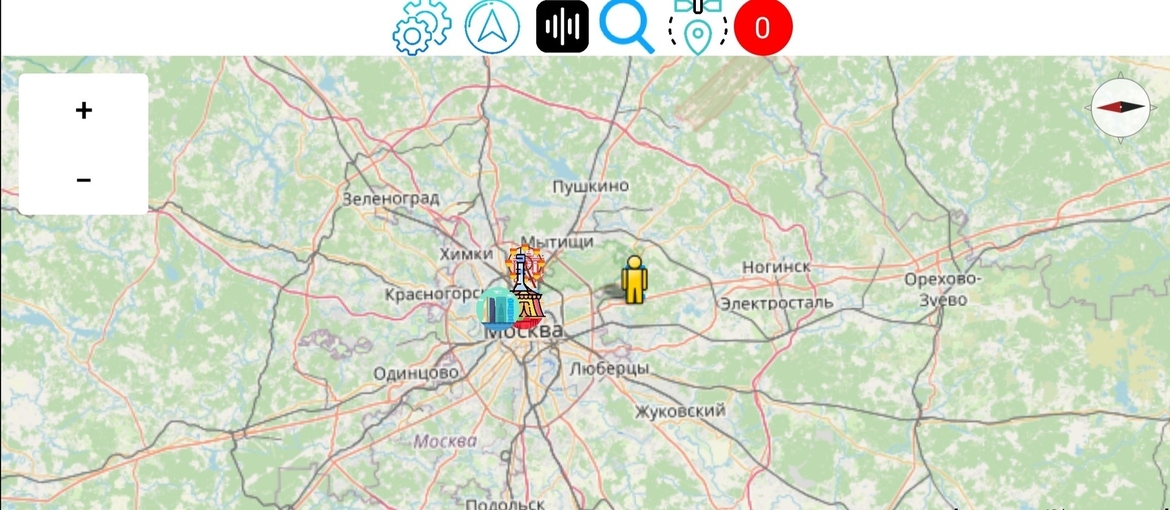Zoom out with the minus button

point(84,180)
